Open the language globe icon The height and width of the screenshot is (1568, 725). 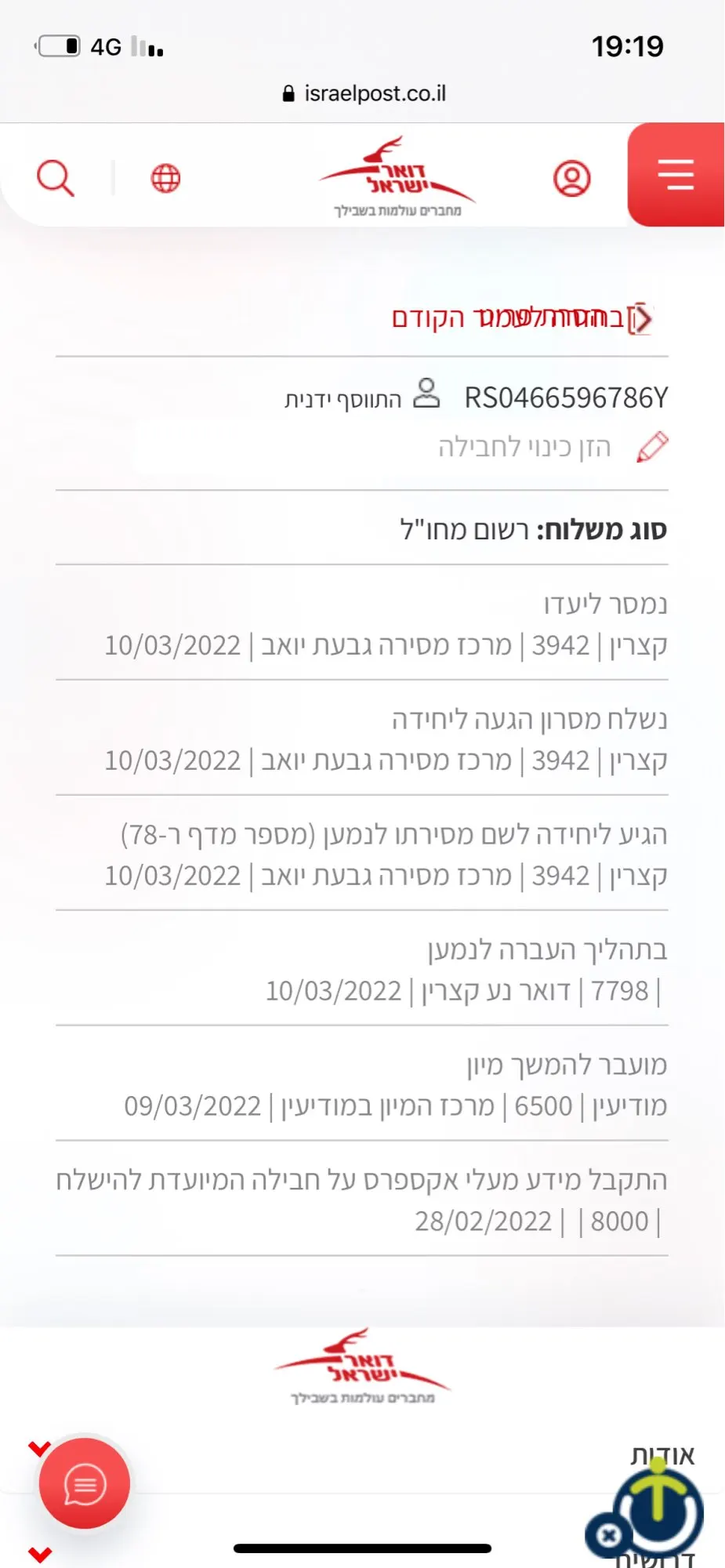(165, 178)
